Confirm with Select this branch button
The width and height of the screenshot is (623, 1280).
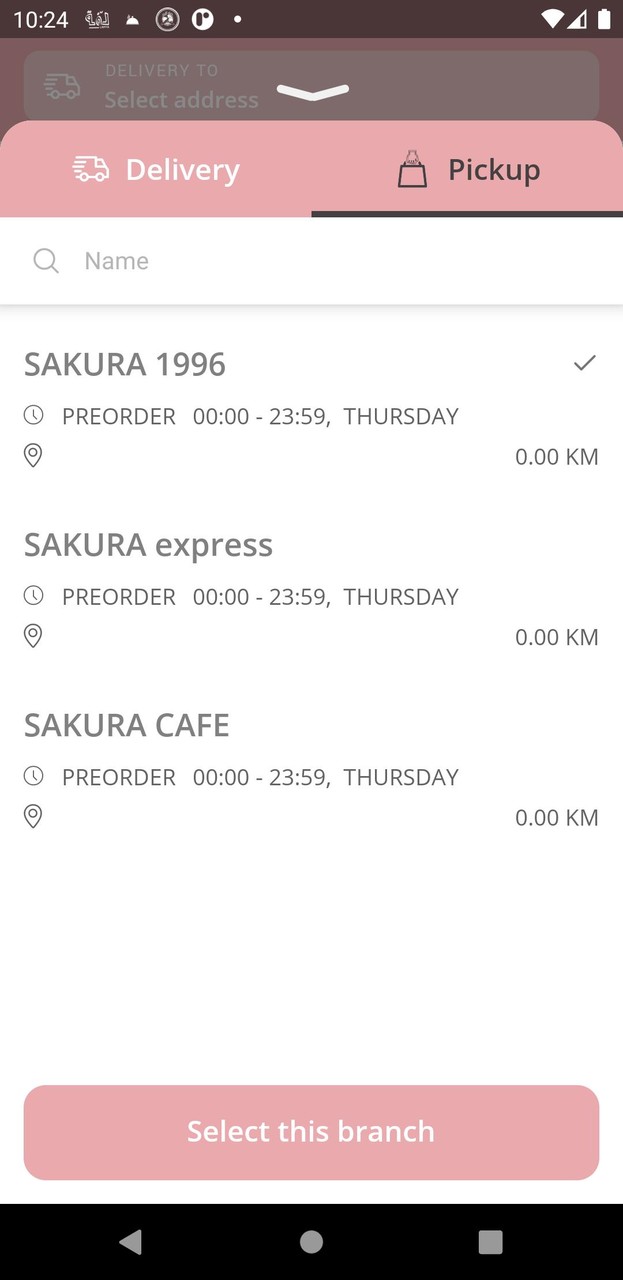tap(311, 1132)
